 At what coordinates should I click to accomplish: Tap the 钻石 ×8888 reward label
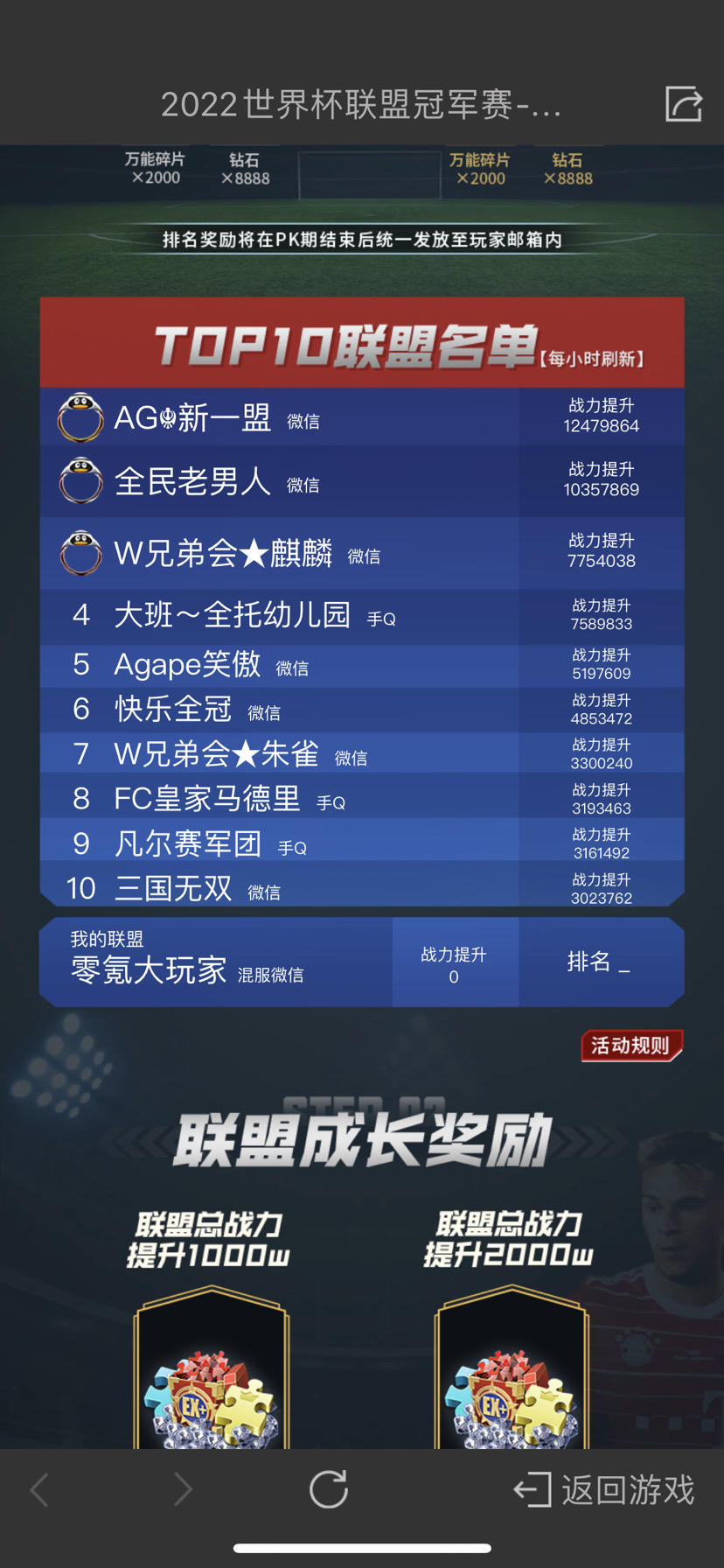tap(246, 169)
